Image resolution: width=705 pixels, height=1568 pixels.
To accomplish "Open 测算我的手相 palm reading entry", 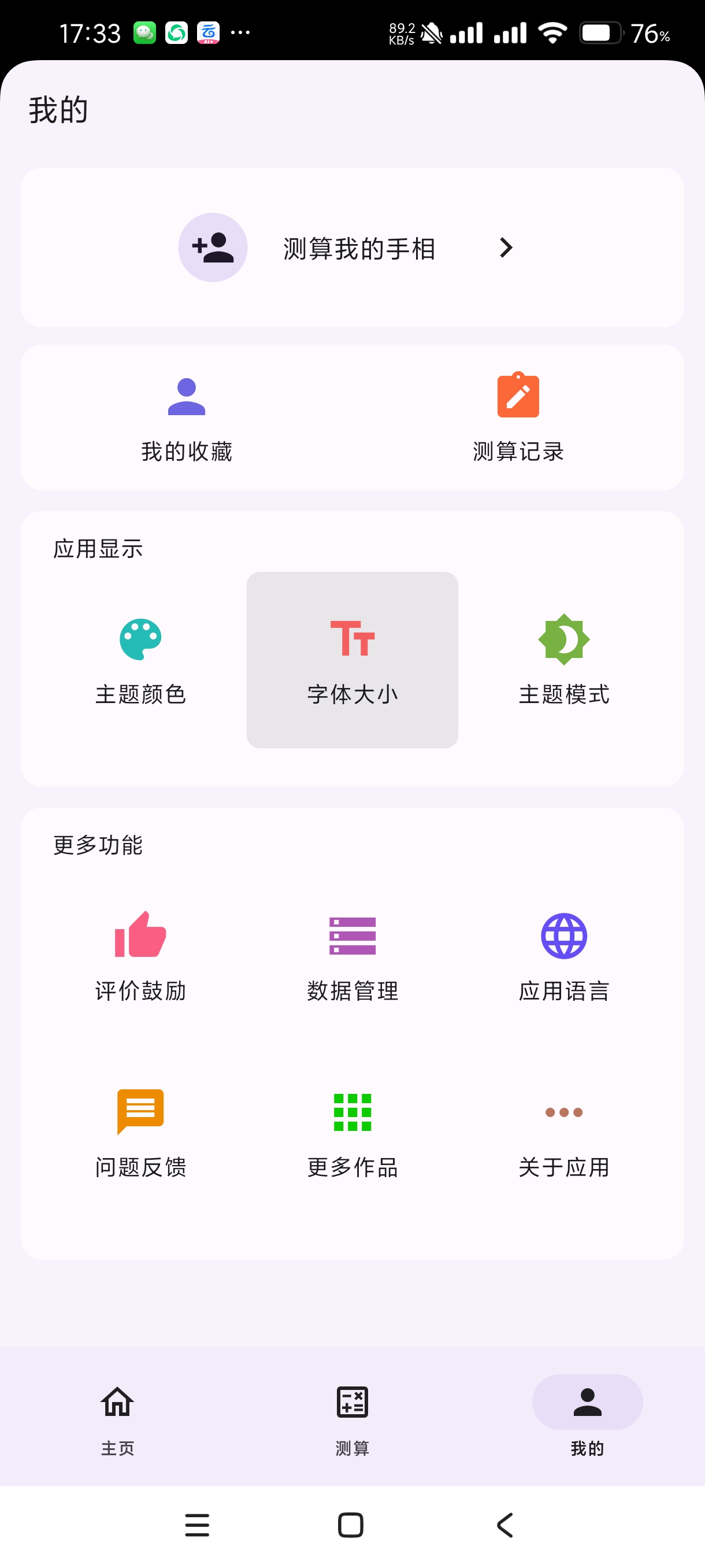I will click(x=359, y=247).
